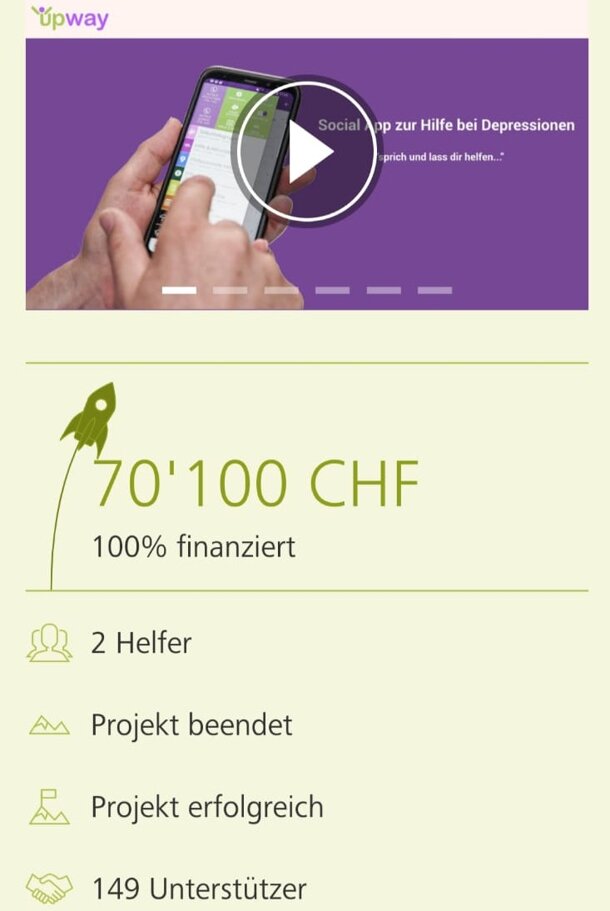Select the last carousel slide indicator
This screenshot has width=610, height=911.
tap(435, 291)
